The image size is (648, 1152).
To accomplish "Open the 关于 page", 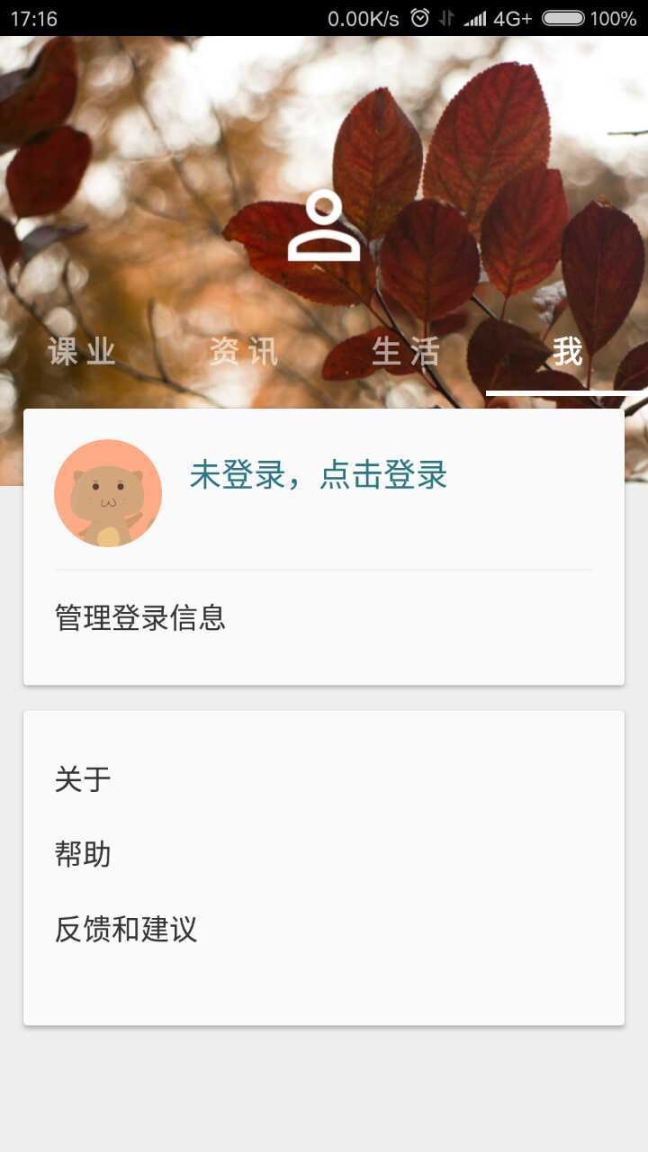I will [x=324, y=779].
